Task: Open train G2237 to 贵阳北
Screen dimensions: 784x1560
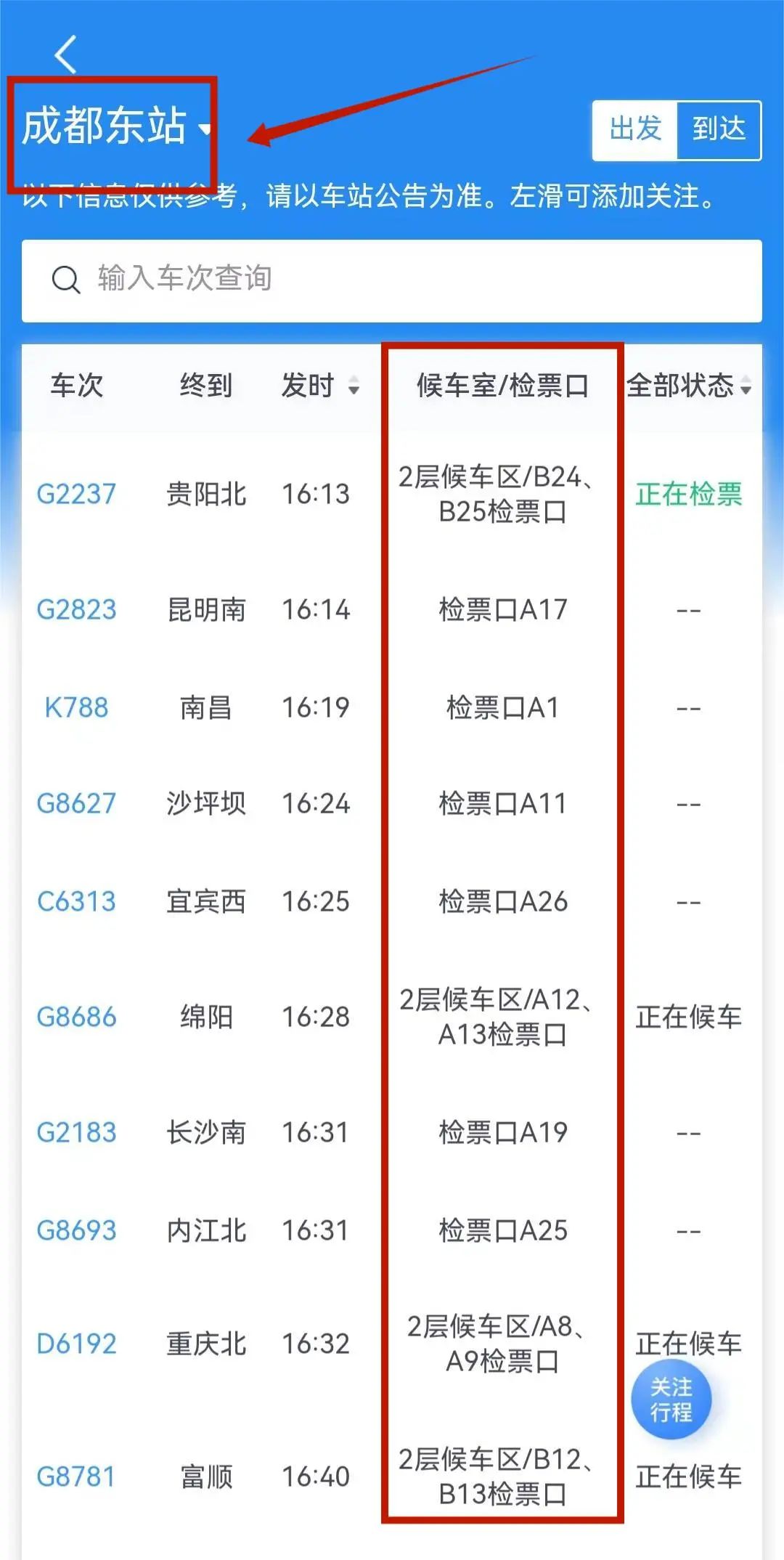Action: click(76, 495)
